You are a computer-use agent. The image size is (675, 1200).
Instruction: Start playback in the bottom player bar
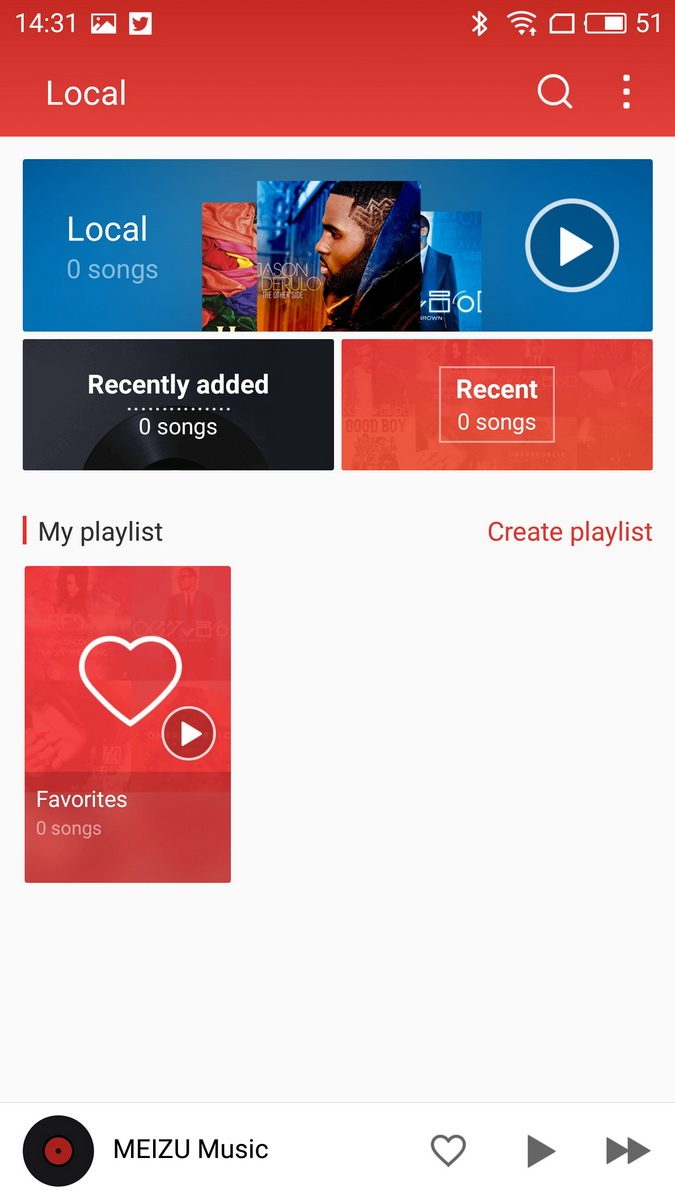click(x=540, y=1151)
